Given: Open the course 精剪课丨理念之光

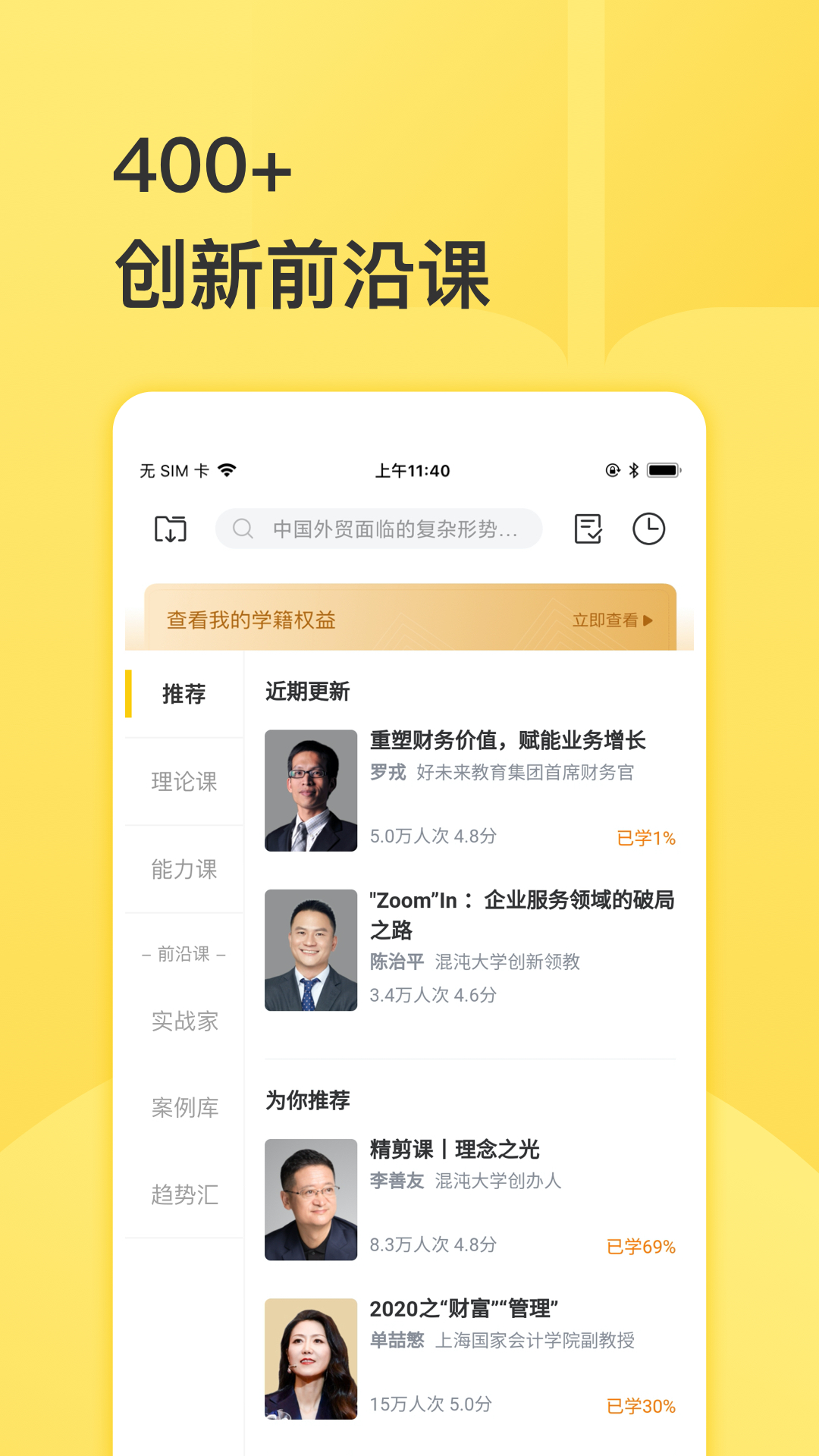Looking at the screenshot, I should (x=455, y=1150).
